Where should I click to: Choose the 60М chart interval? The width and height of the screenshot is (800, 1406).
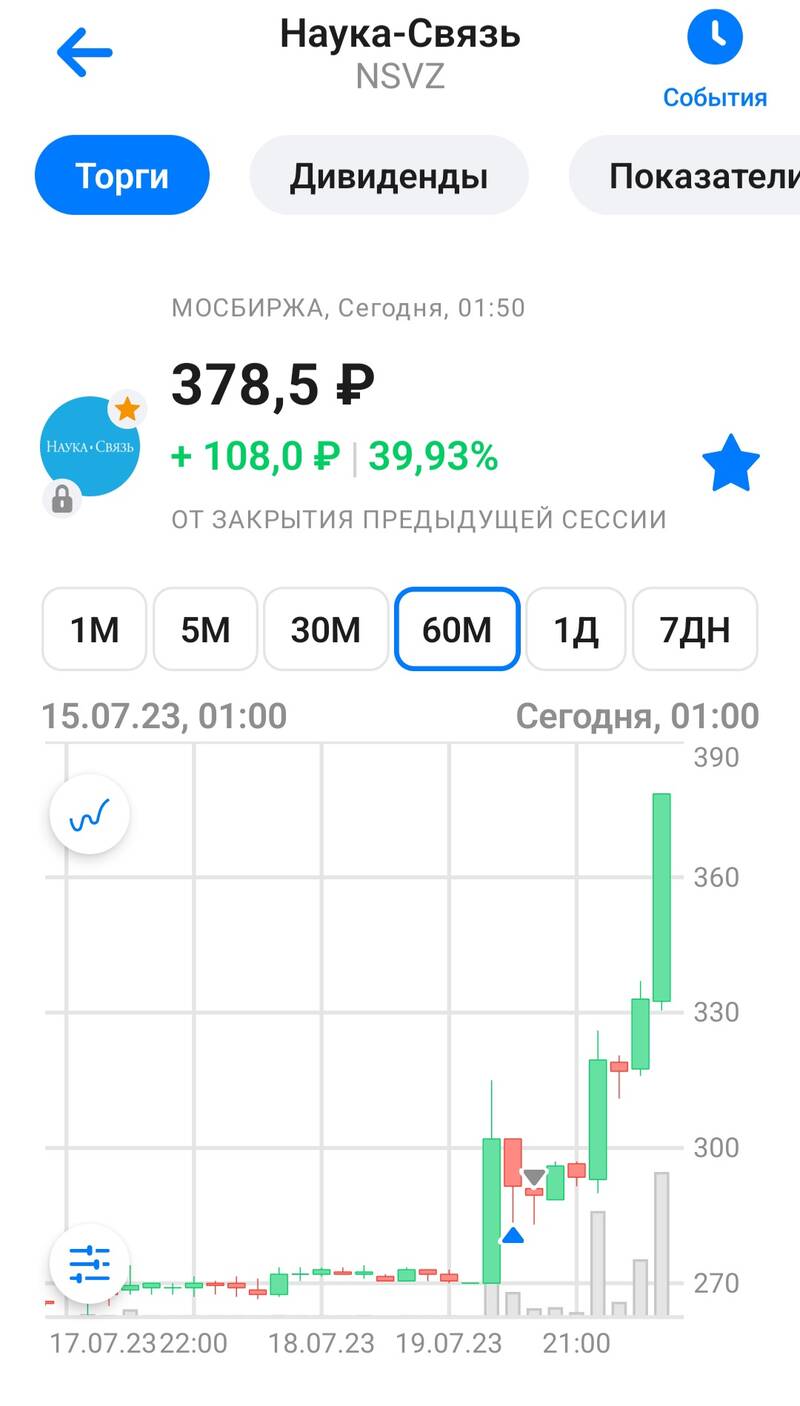click(x=457, y=629)
